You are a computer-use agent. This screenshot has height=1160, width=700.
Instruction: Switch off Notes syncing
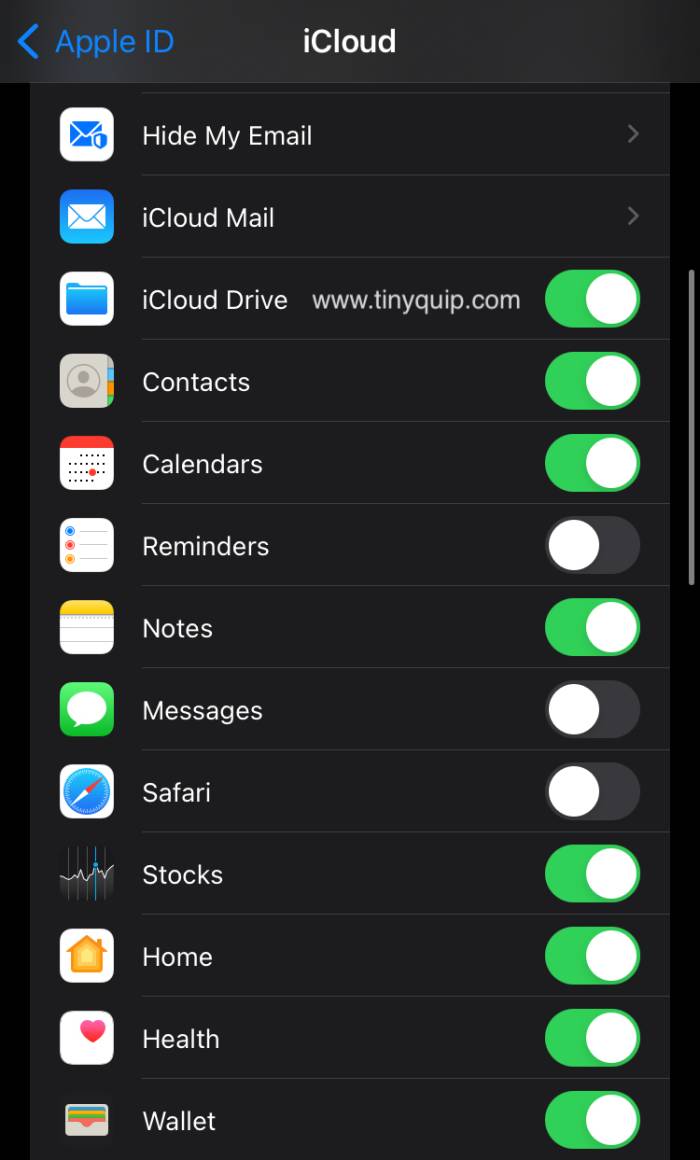[x=592, y=627]
